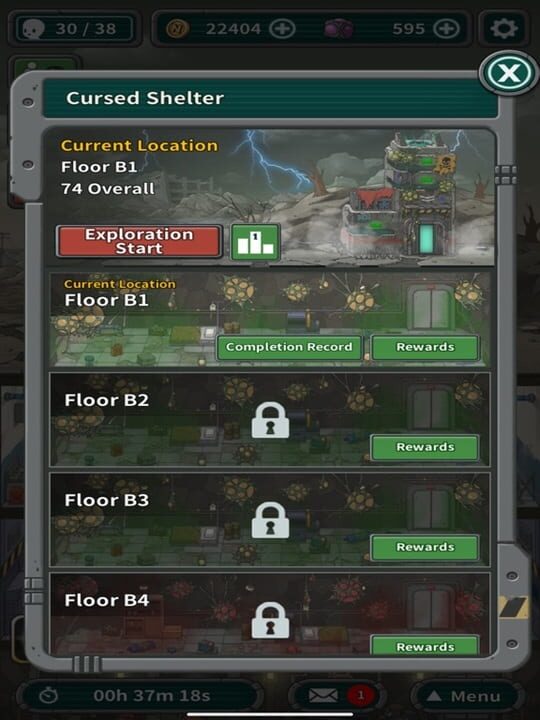The height and width of the screenshot is (720, 540).
Task: Open the leaderboard ranking icon
Action: (255, 242)
